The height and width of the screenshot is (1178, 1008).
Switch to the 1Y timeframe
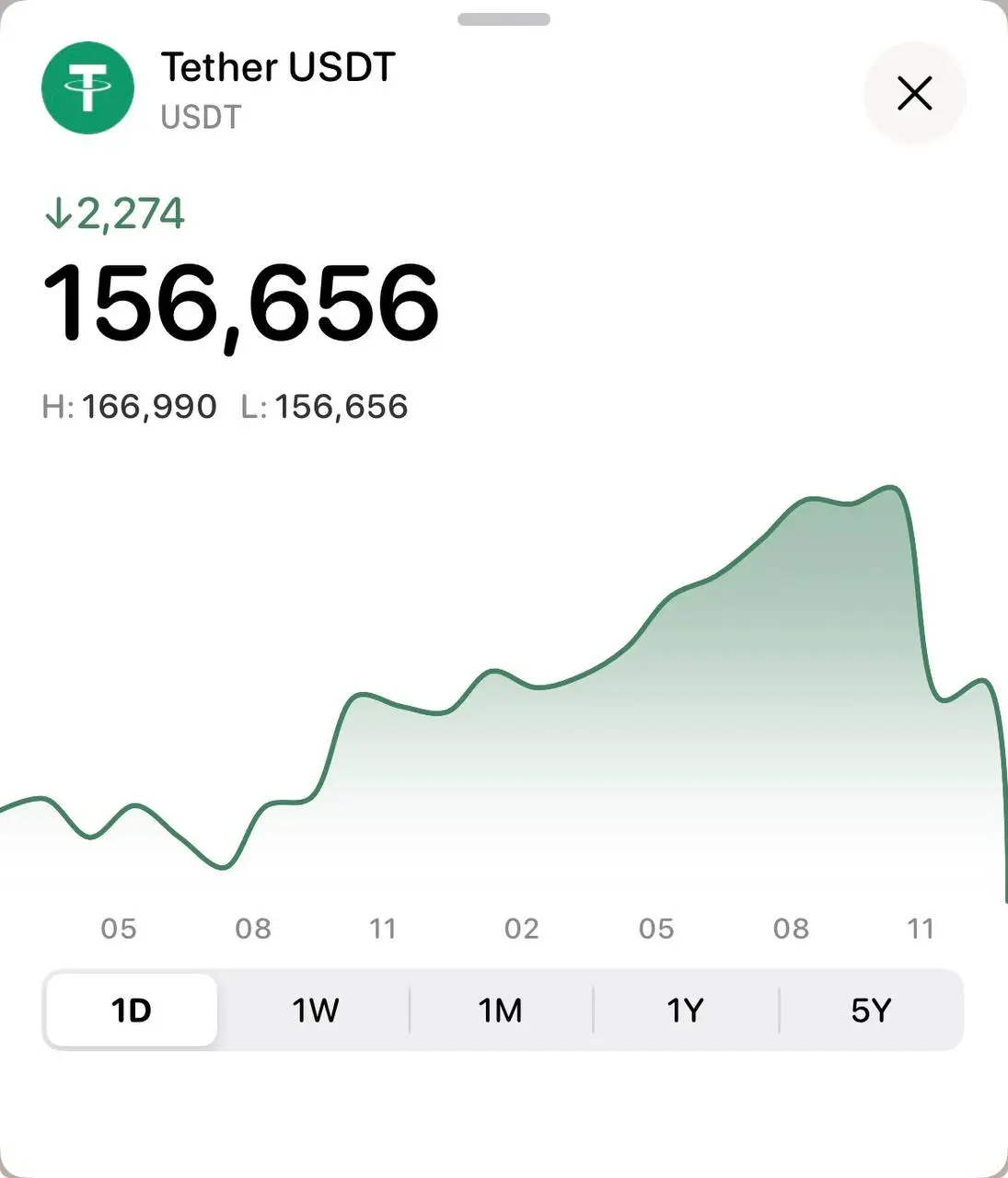(686, 1011)
